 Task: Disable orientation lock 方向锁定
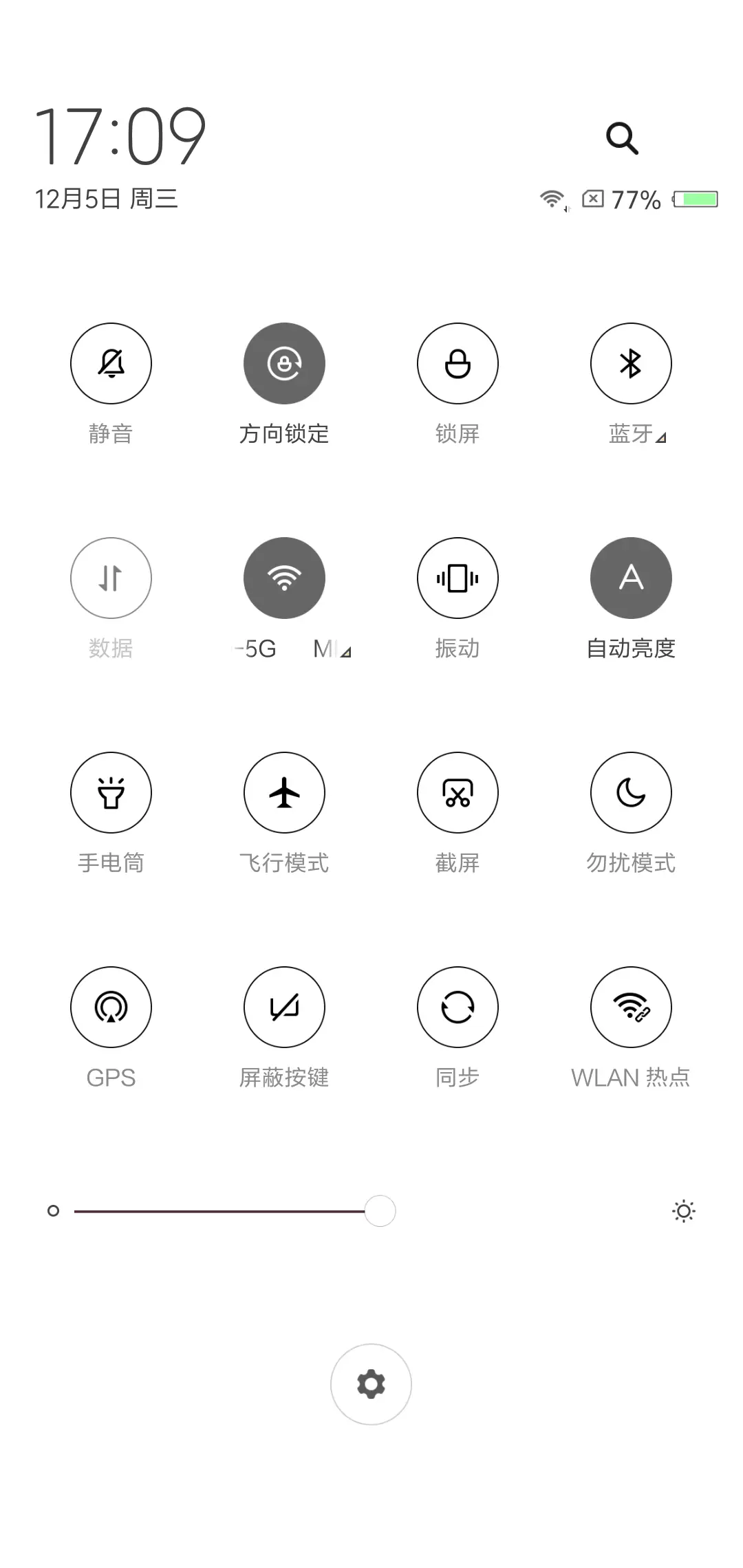[284, 363]
